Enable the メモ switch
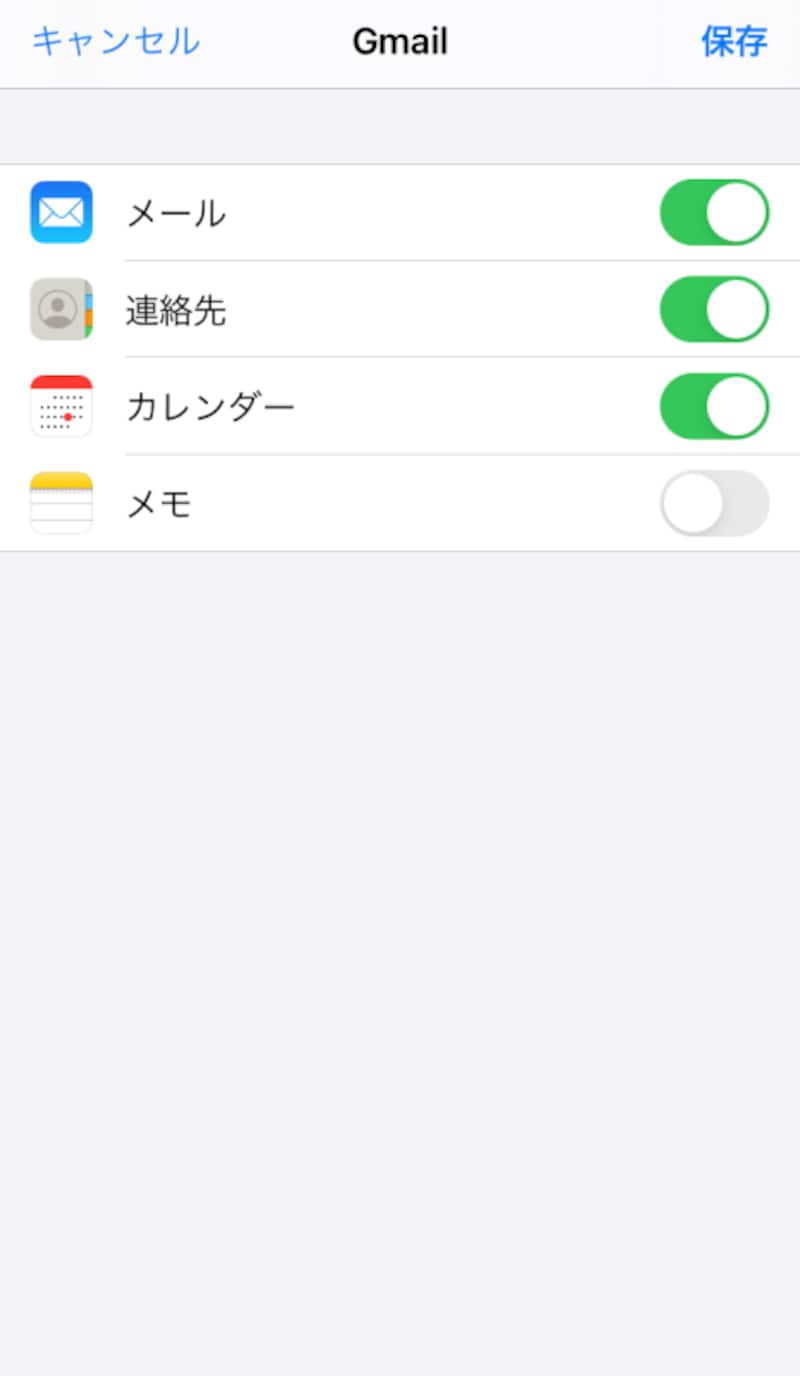 point(714,503)
